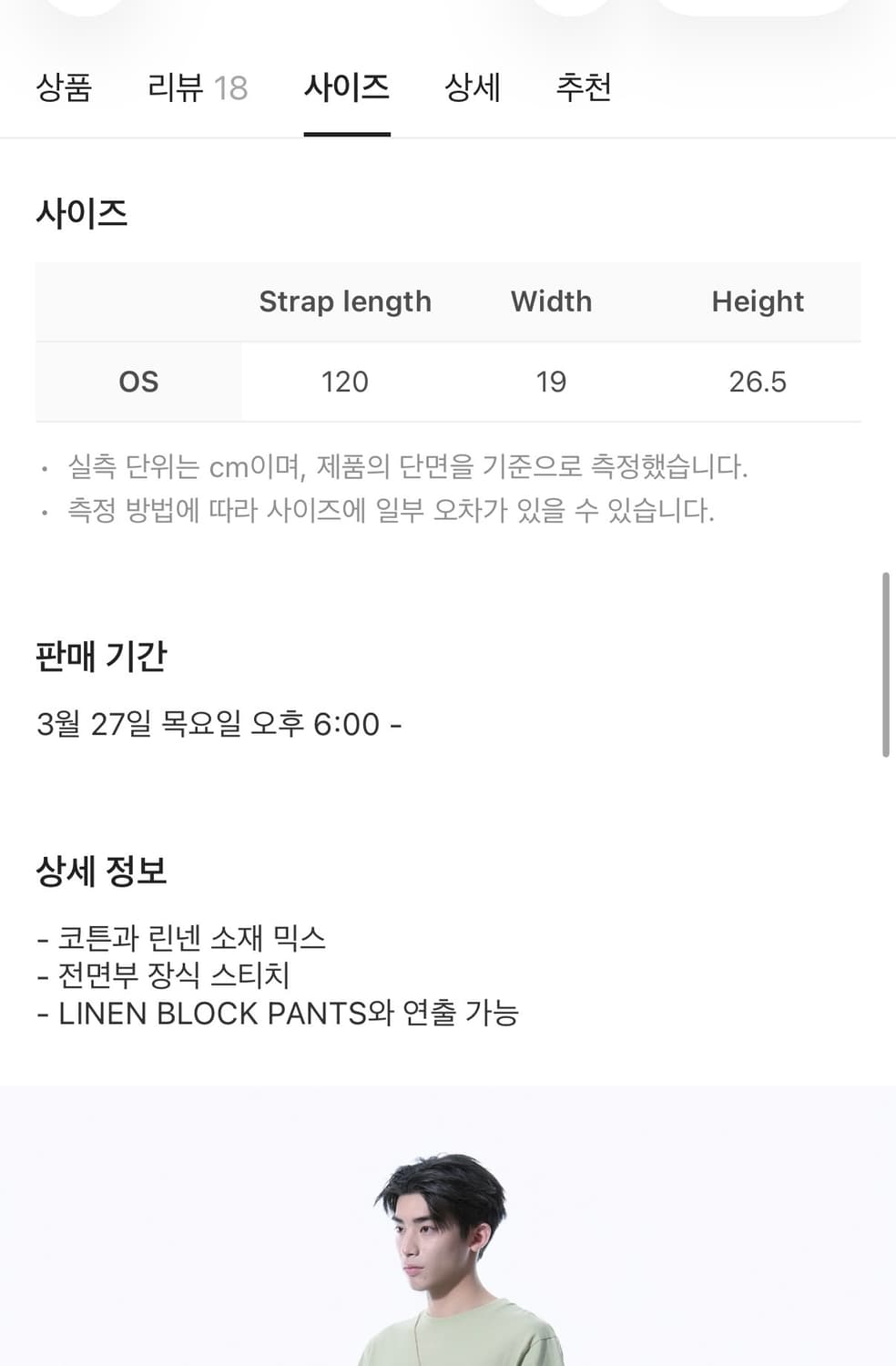896x1366 pixels.
Task: Select the 120 strap length value
Action: [x=342, y=382]
